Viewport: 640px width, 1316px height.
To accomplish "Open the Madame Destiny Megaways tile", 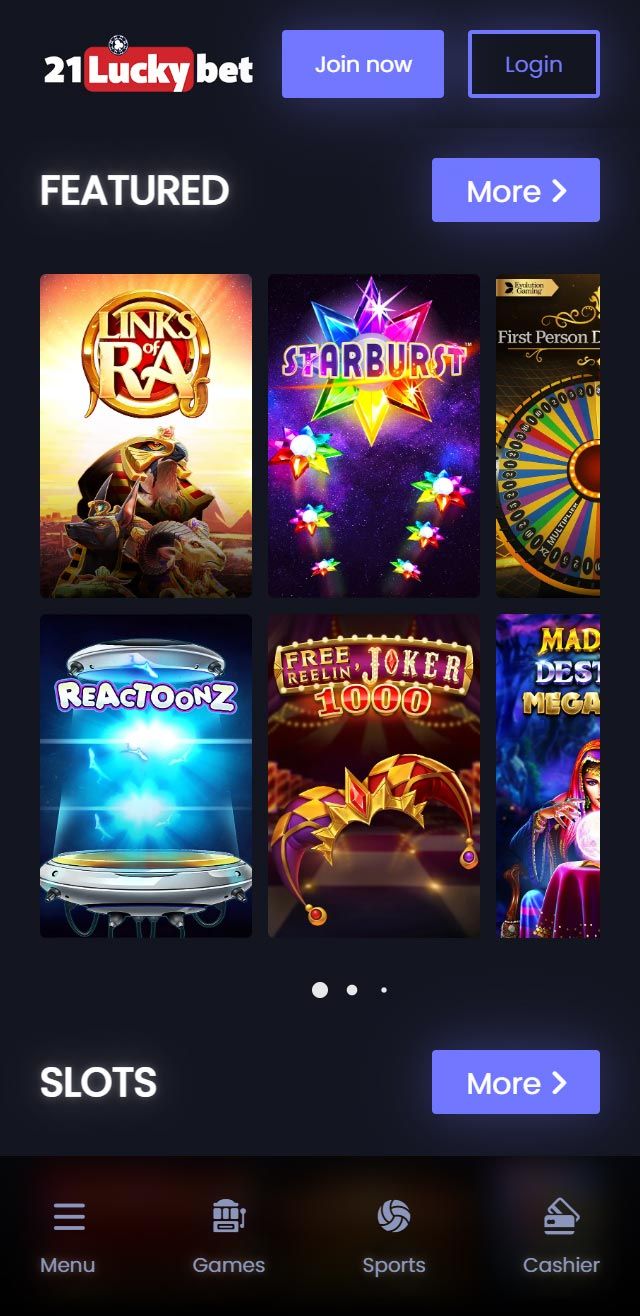I will (548, 776).
